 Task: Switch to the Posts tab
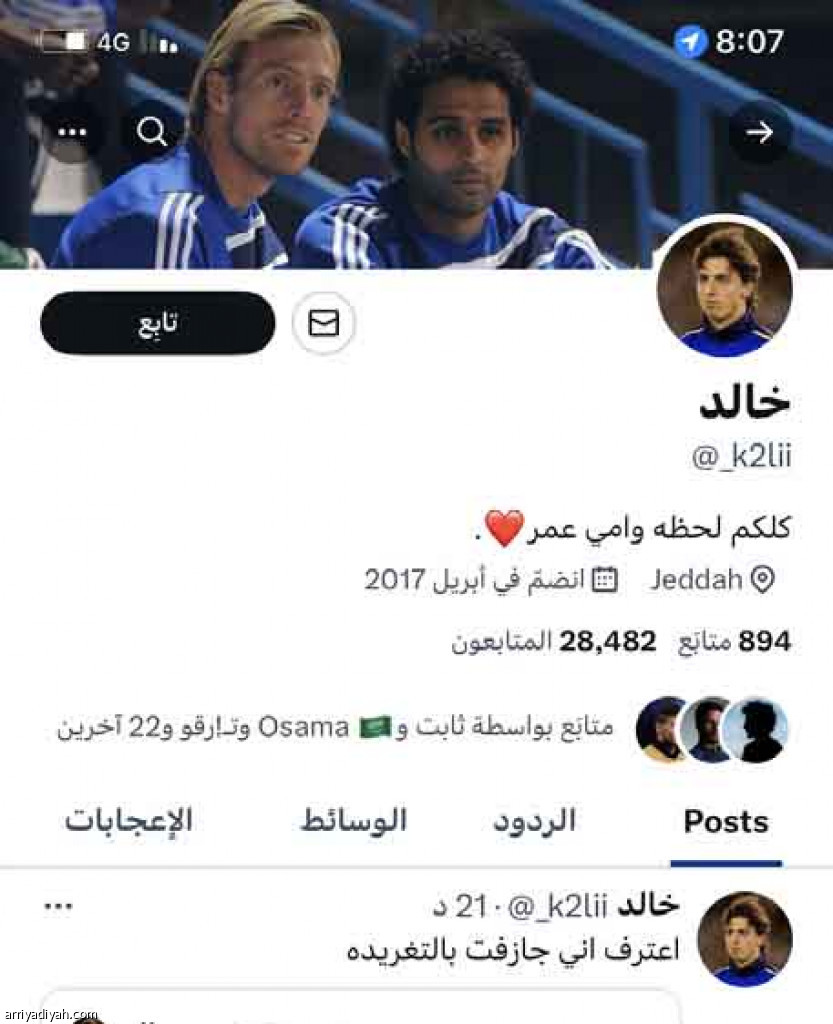726,822
